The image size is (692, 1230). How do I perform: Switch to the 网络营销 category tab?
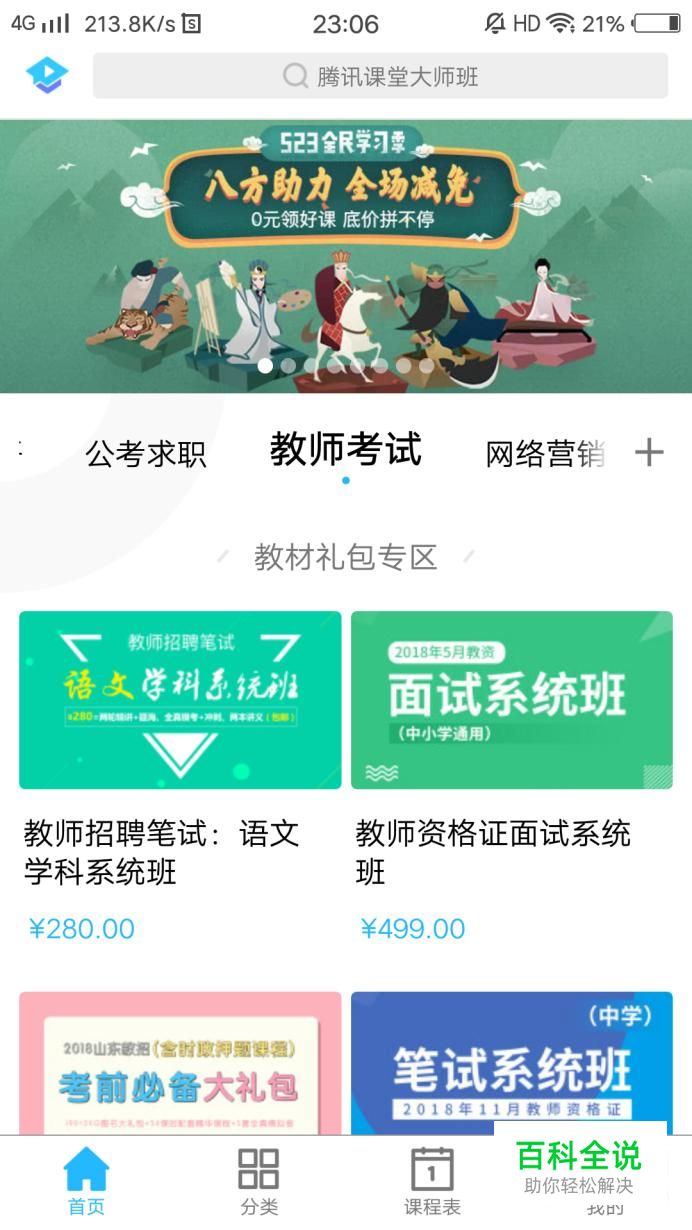coord(545,454)
